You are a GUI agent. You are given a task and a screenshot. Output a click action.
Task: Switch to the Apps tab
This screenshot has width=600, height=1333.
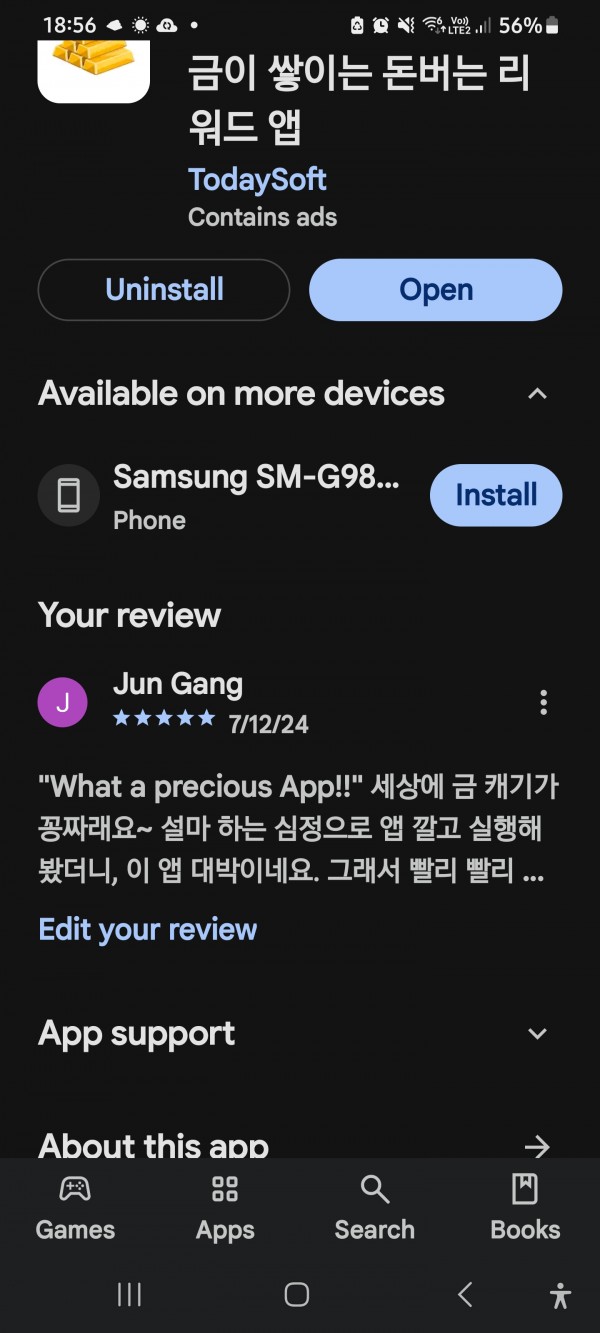coord(225,1208)
